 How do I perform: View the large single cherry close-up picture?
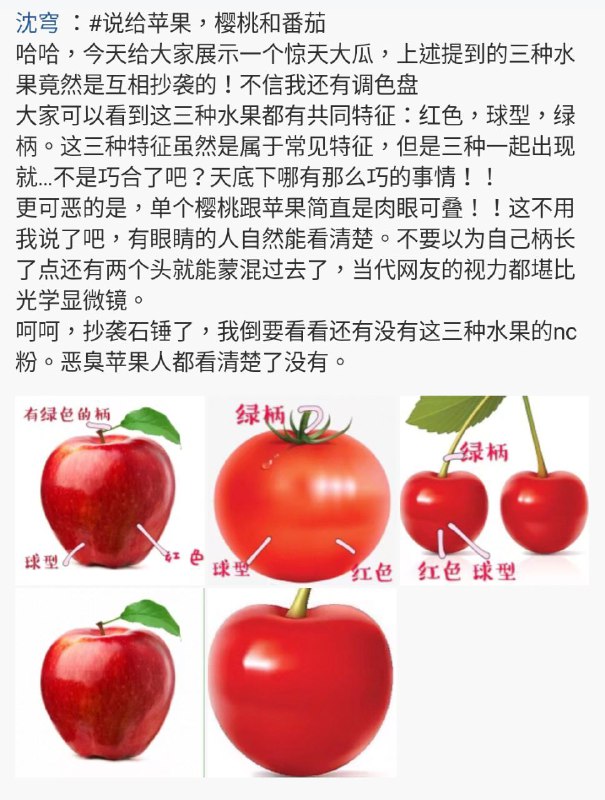tap(301, 683)
